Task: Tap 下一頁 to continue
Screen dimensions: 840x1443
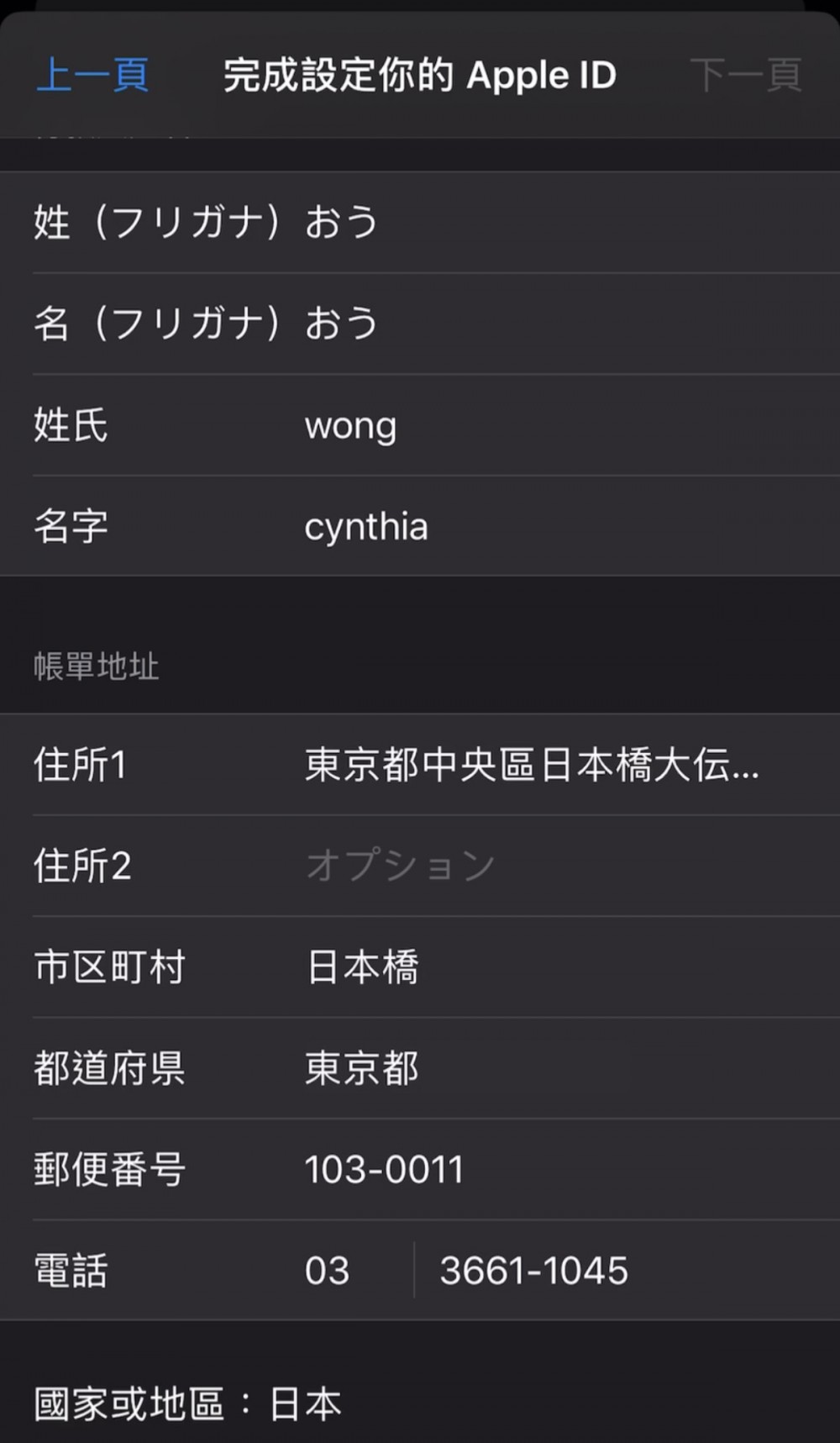Action: pyautogui.click(x=746, y=75)
